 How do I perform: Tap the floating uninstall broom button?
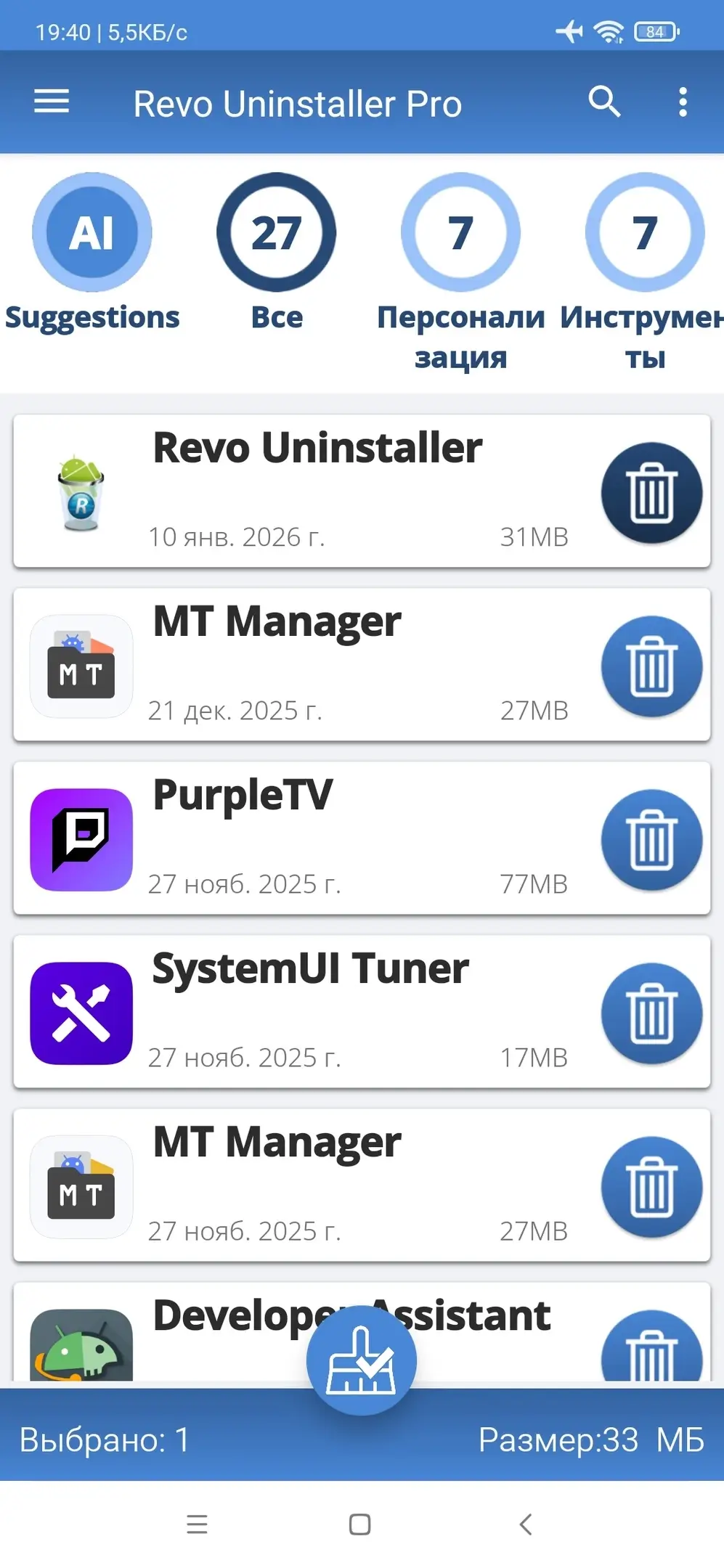361,1360
